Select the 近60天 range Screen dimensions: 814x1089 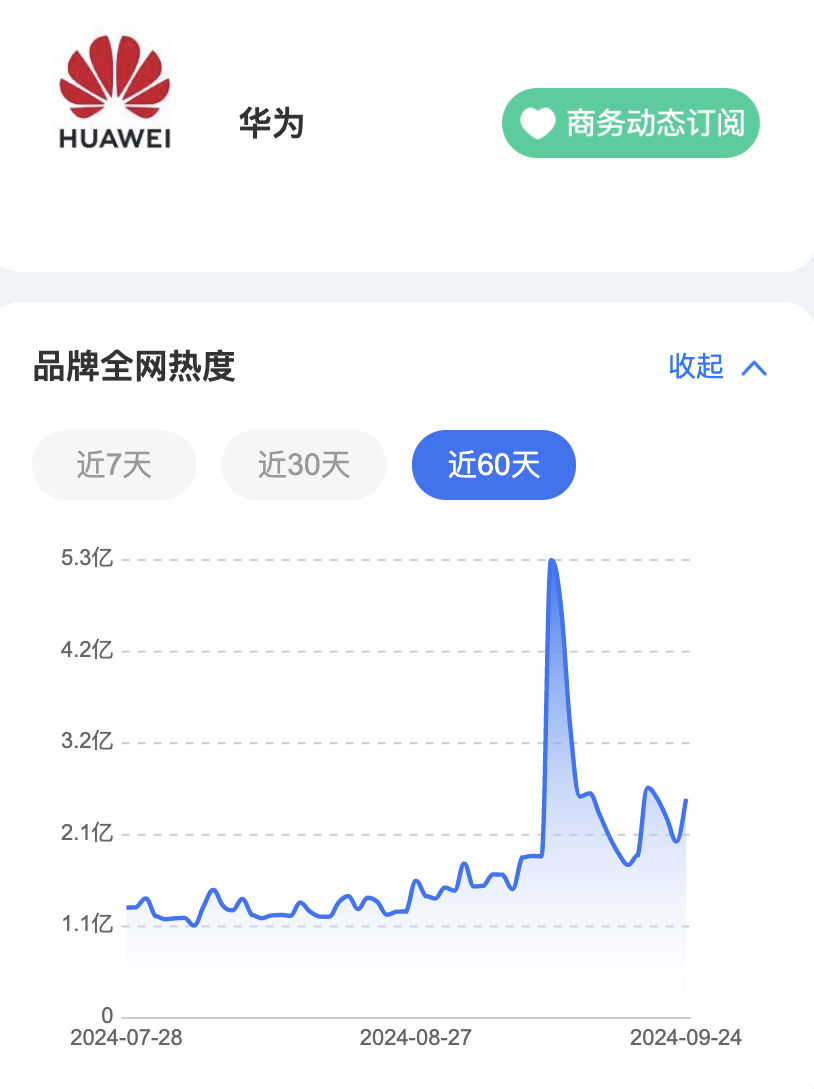(494, 464)
